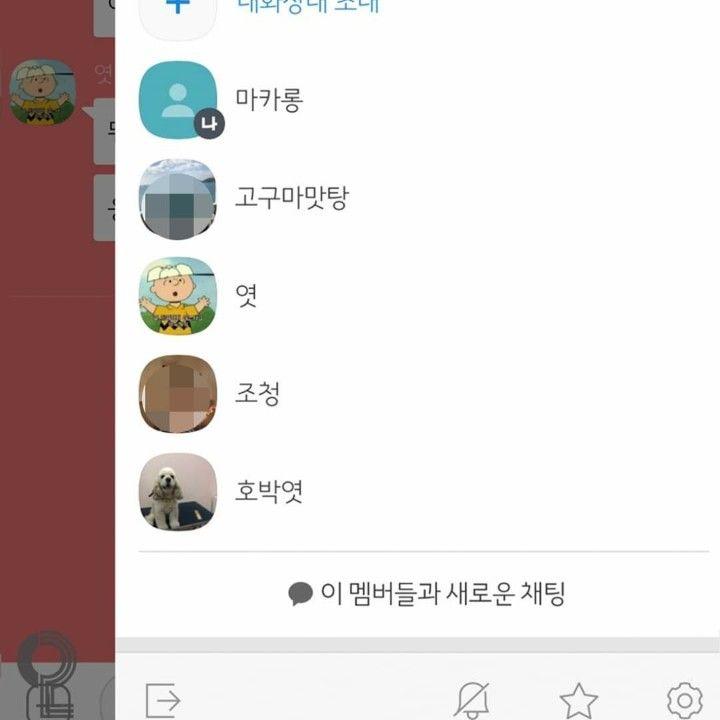The height and width of the screenshot is (720, 720).
Task: Mute chat notifications bell
Action: tap(472, 699)
